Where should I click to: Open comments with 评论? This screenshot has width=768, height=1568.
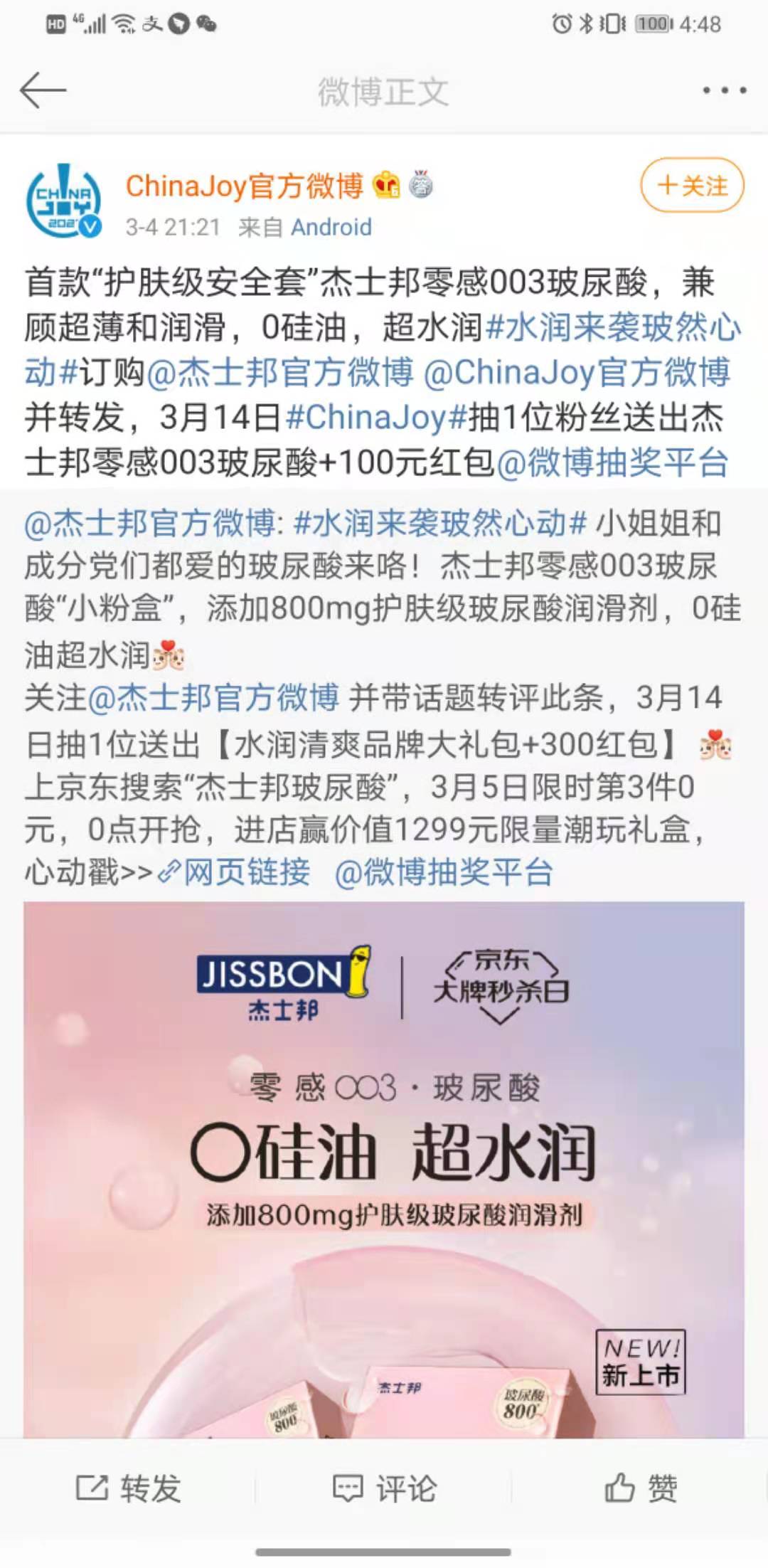(x=384, y=1488)
